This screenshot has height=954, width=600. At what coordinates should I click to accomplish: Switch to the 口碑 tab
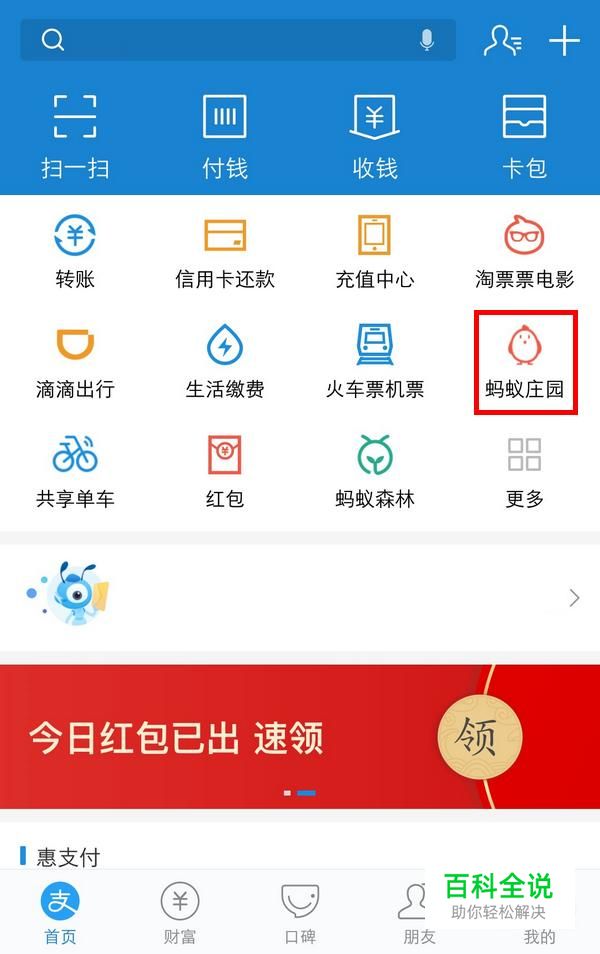click(x=300, y=914)
